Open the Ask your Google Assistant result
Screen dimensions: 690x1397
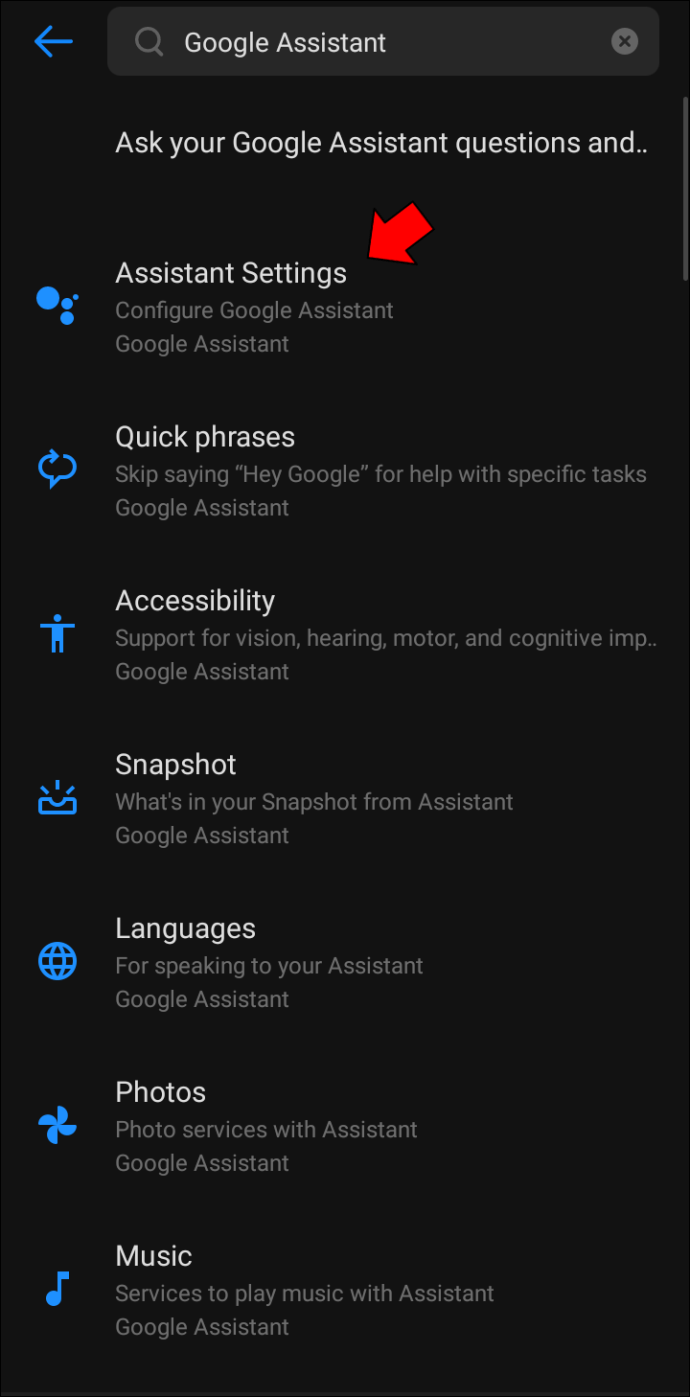(x=381, y=143)
